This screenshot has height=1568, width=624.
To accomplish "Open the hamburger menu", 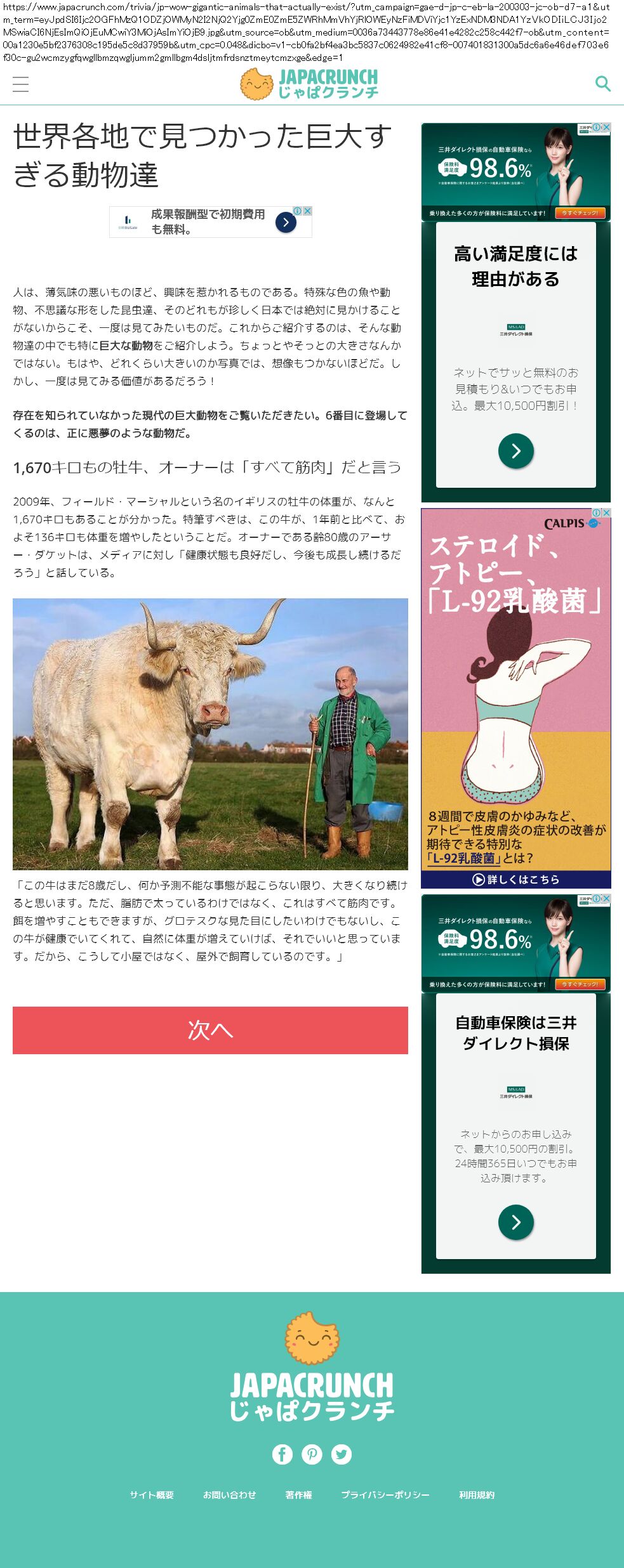I will (21, 84).
